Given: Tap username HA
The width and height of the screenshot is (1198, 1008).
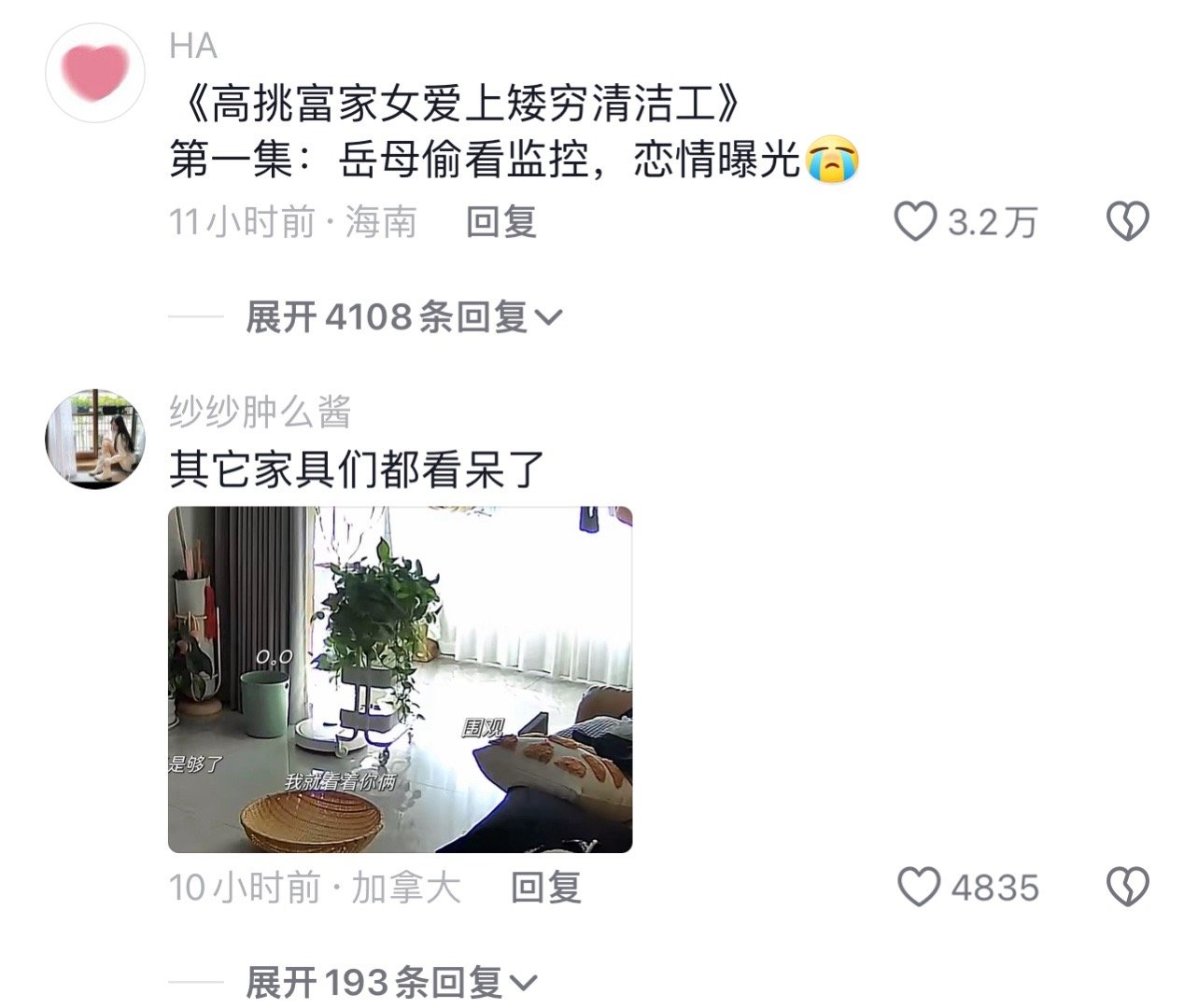Looking at the screenshot, I should pyautogui.click(x=193, y=46).
